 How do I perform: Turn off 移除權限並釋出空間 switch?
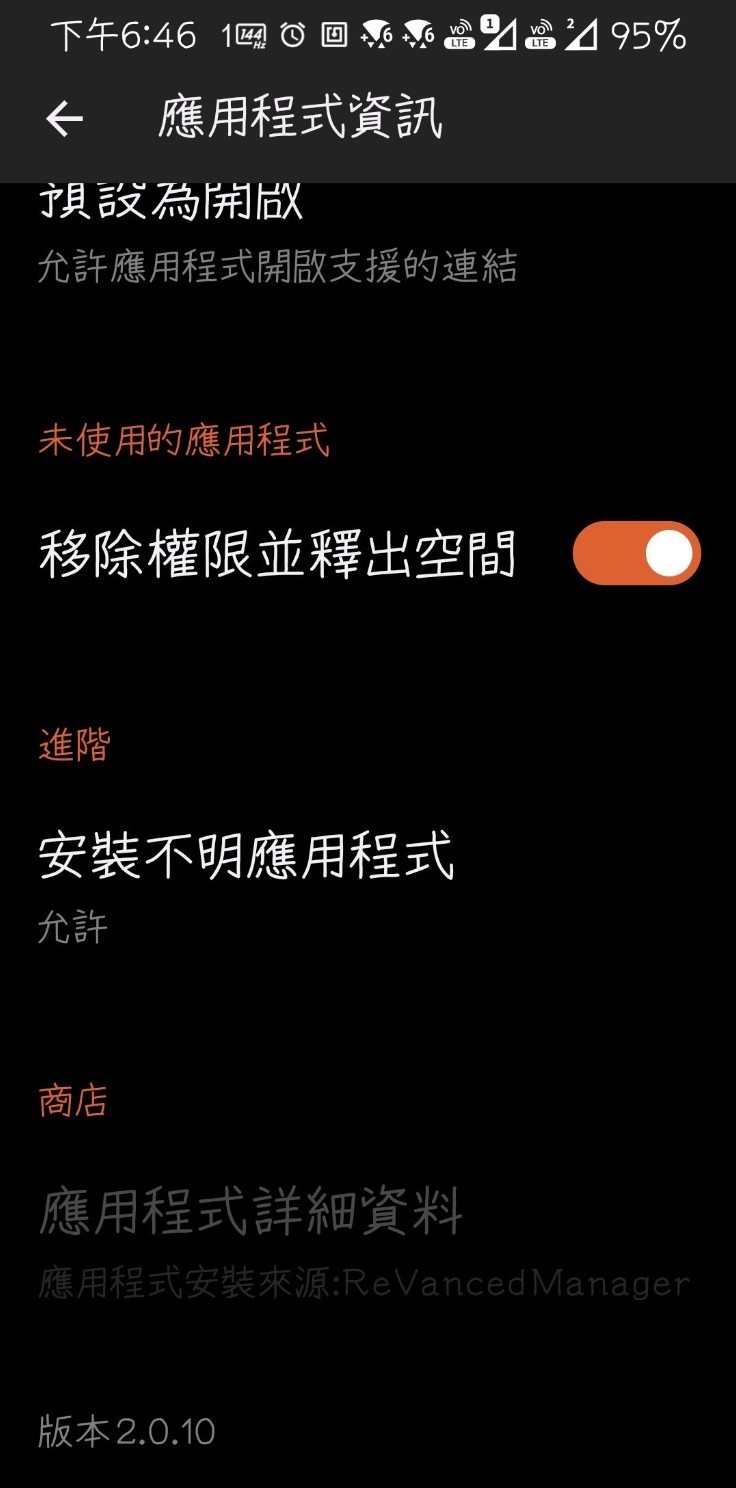pos(636,553)
